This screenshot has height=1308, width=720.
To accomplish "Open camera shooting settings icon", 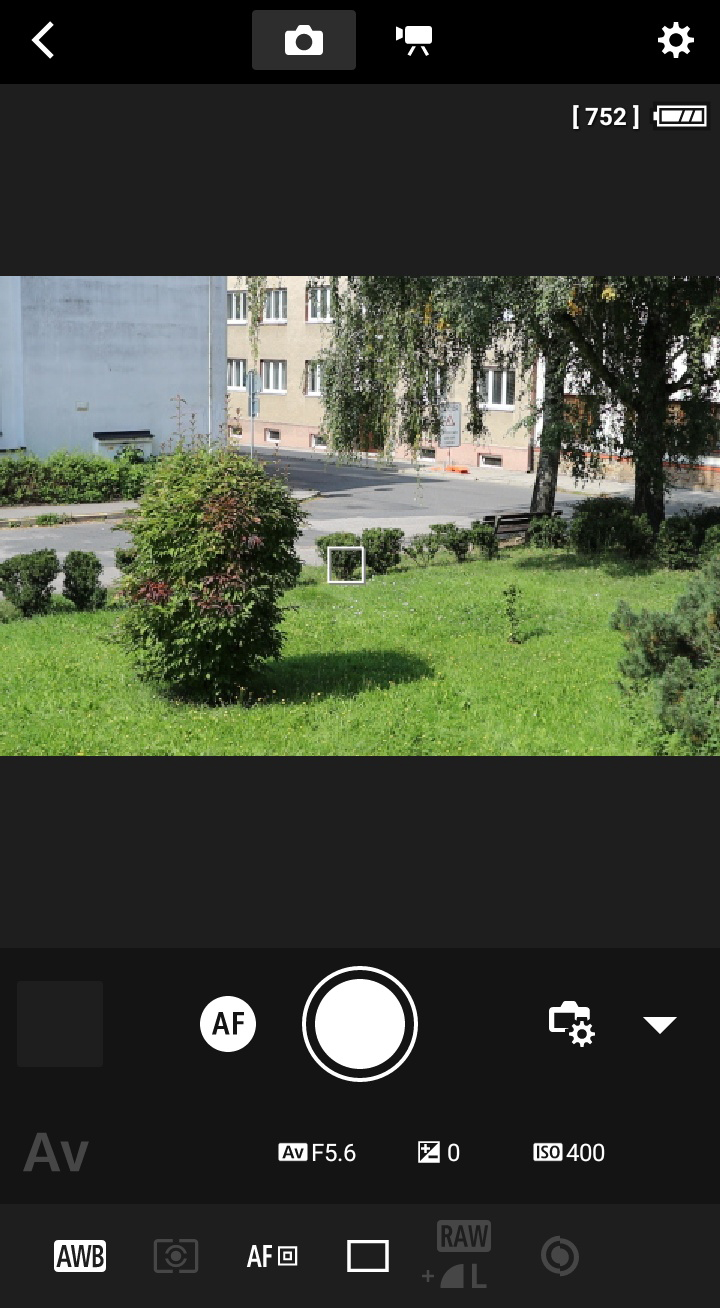I will [571, 1024].
